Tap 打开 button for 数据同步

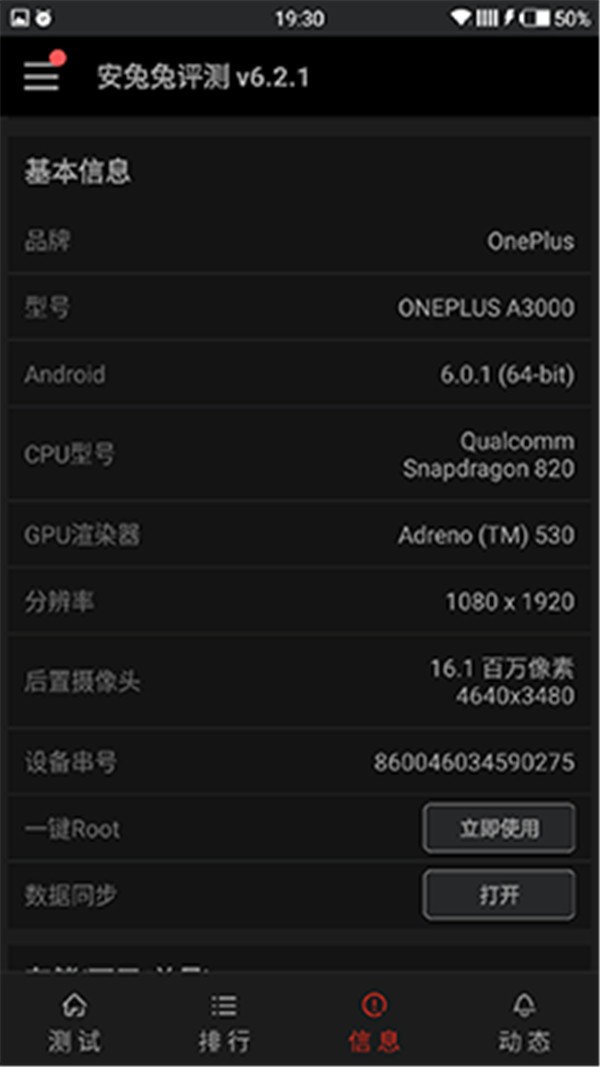point(499,895)
